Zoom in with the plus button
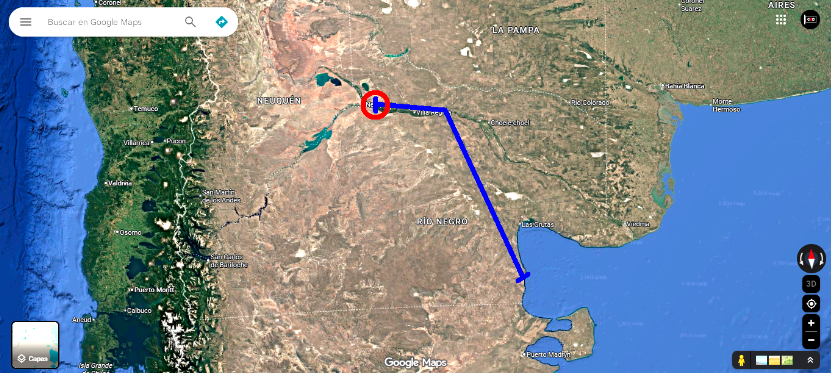The image size is (831, 373). point(811,323)
